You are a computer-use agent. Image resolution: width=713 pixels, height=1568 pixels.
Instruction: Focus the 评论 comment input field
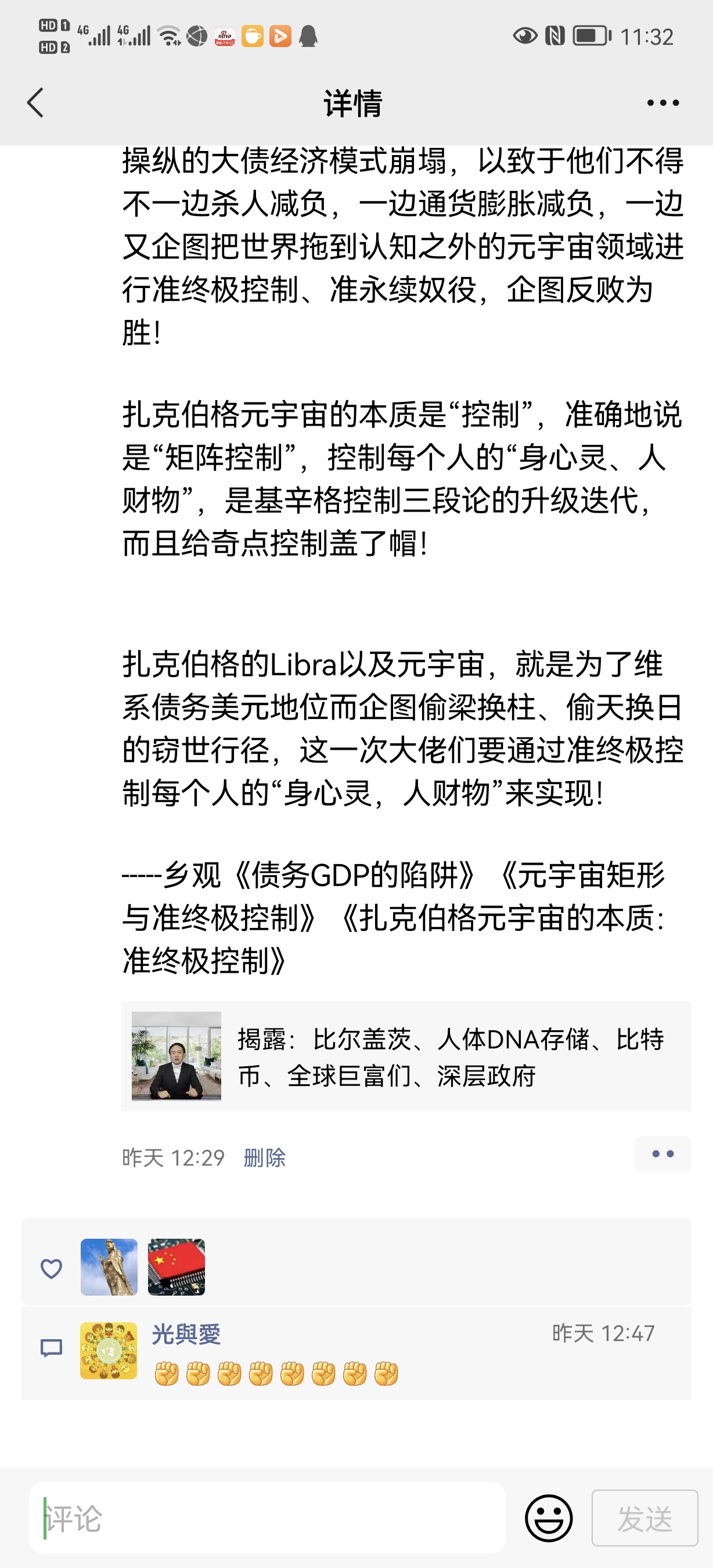(268, 1518)
